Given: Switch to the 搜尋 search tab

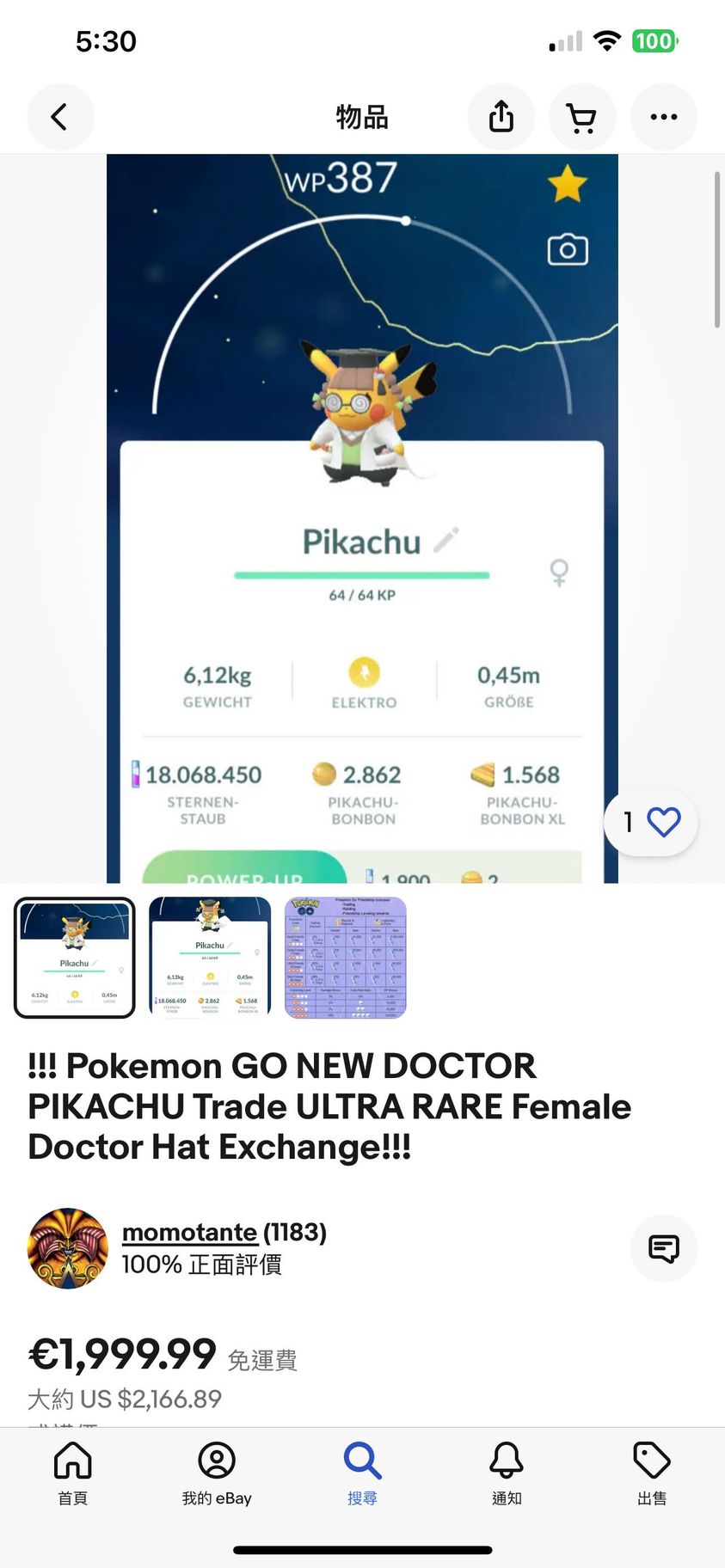Looking at the screenshot, I should [362, 1472].
